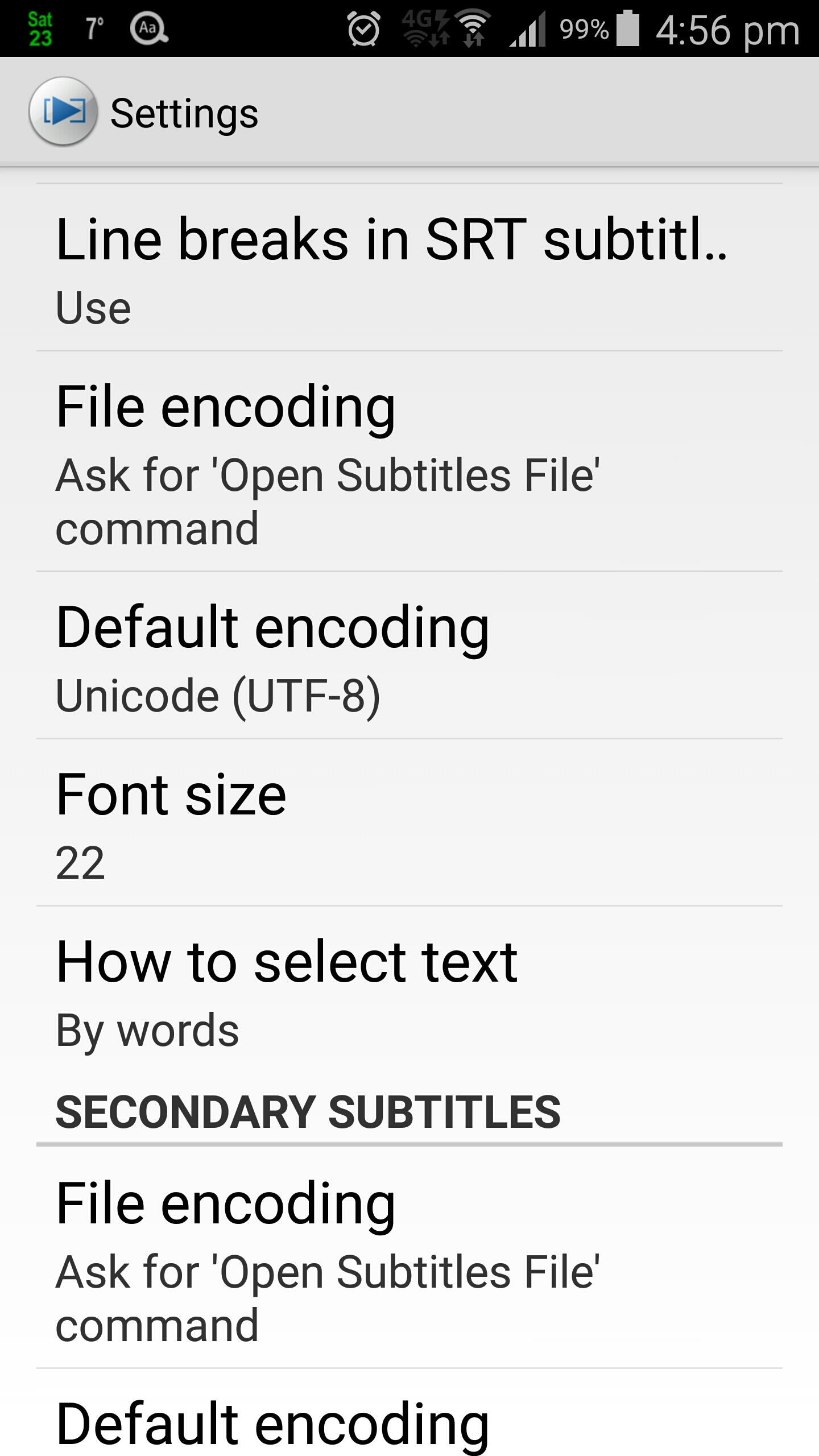Open the Font size setting
Screen dimensions: 819x1456
pos(409,822)
